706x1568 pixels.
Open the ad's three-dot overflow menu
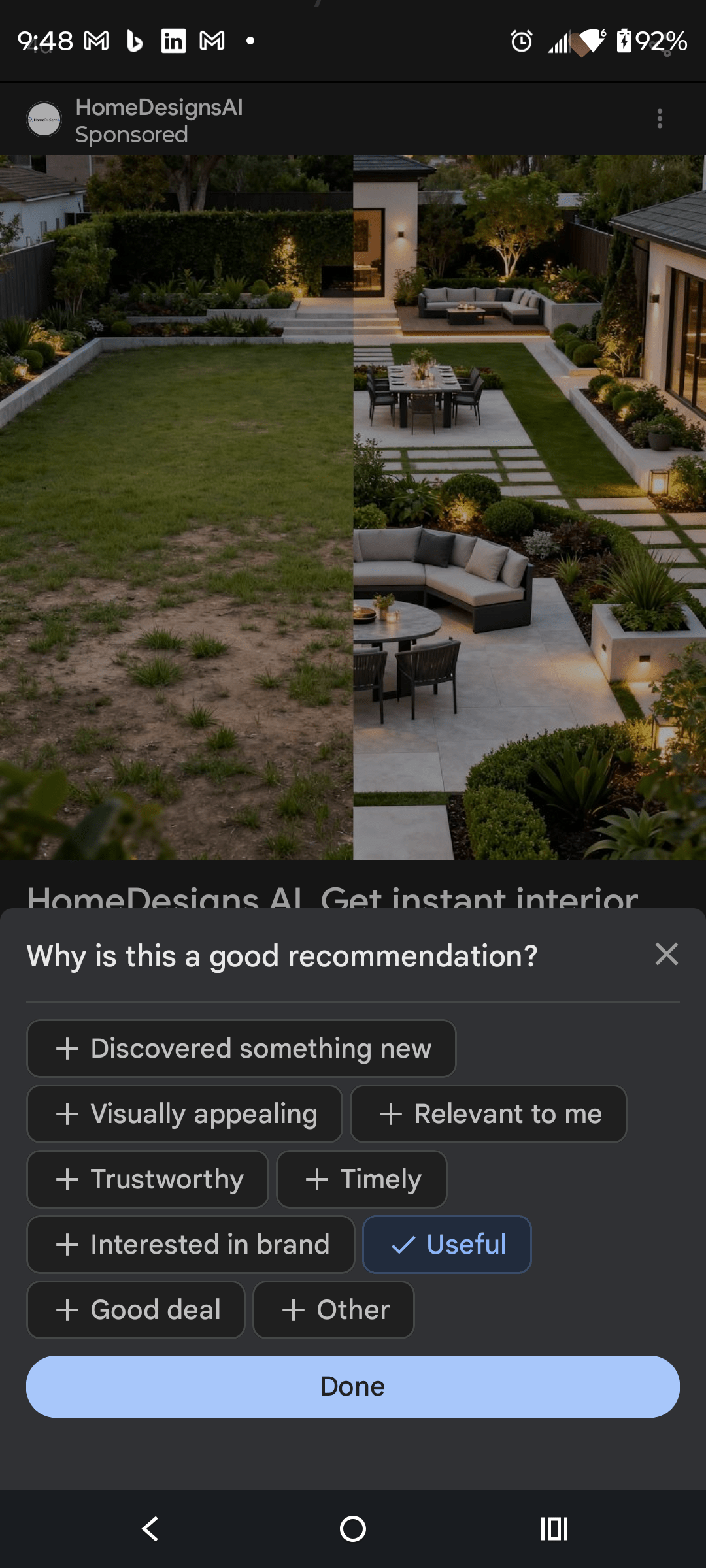(660, 119)
